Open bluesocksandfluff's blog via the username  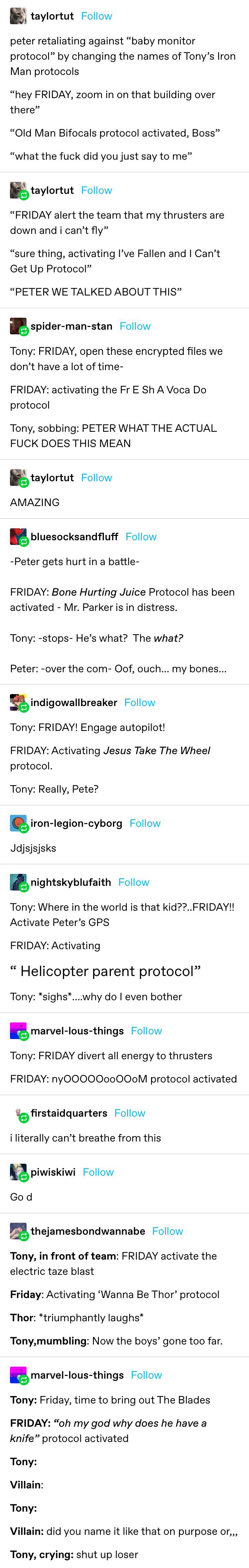tap(74, 537)
